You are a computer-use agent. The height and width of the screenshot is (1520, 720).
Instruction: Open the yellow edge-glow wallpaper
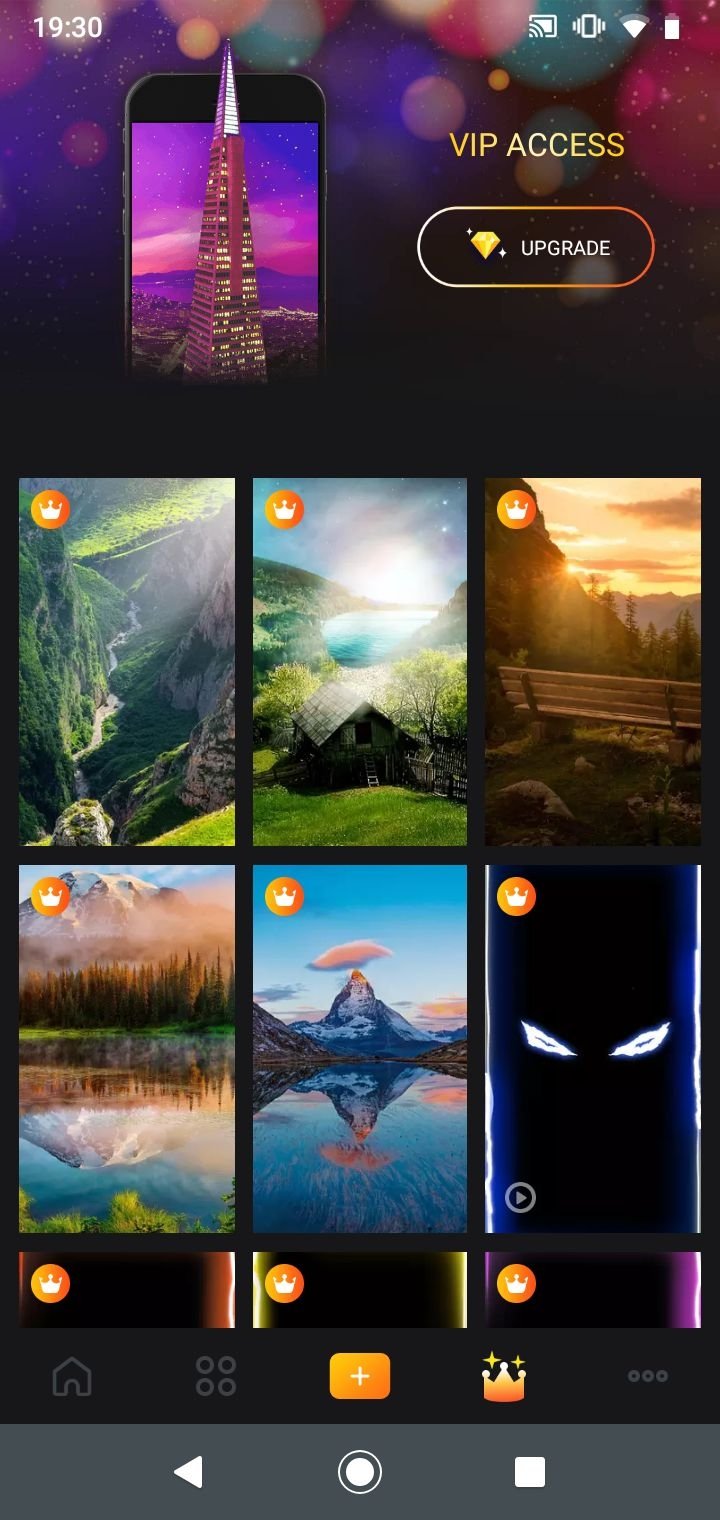click(x=360, y=1290)
